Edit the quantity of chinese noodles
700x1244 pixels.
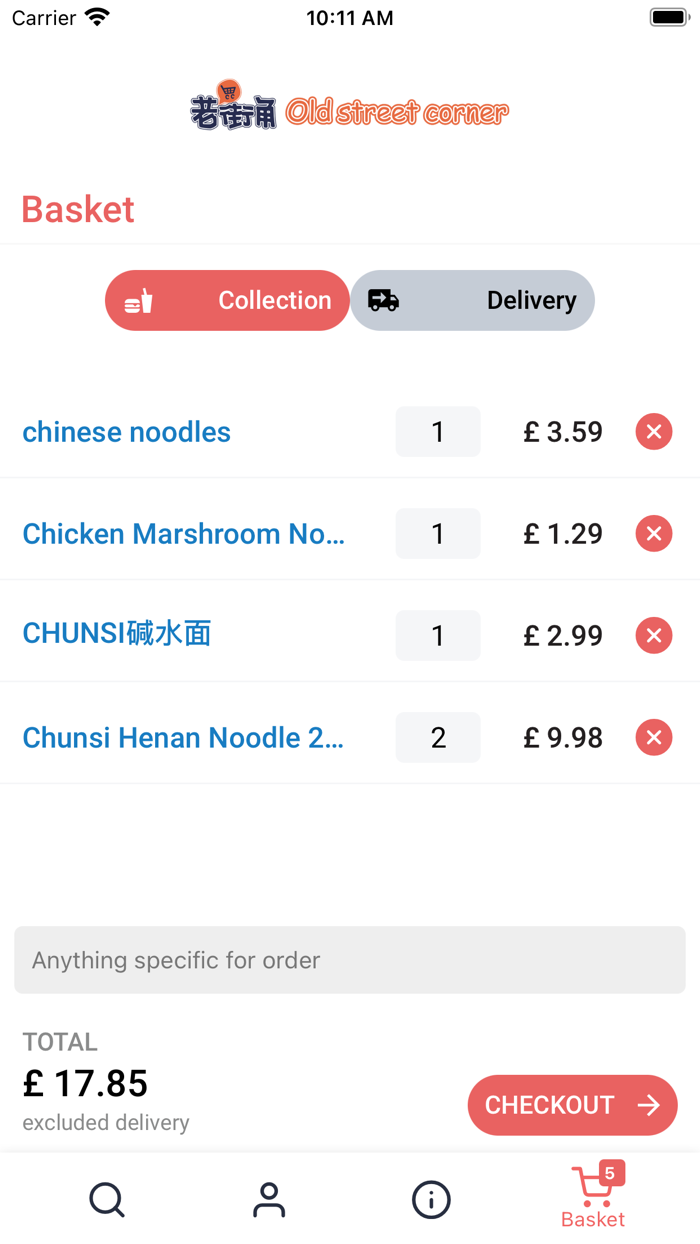[438, 432]
